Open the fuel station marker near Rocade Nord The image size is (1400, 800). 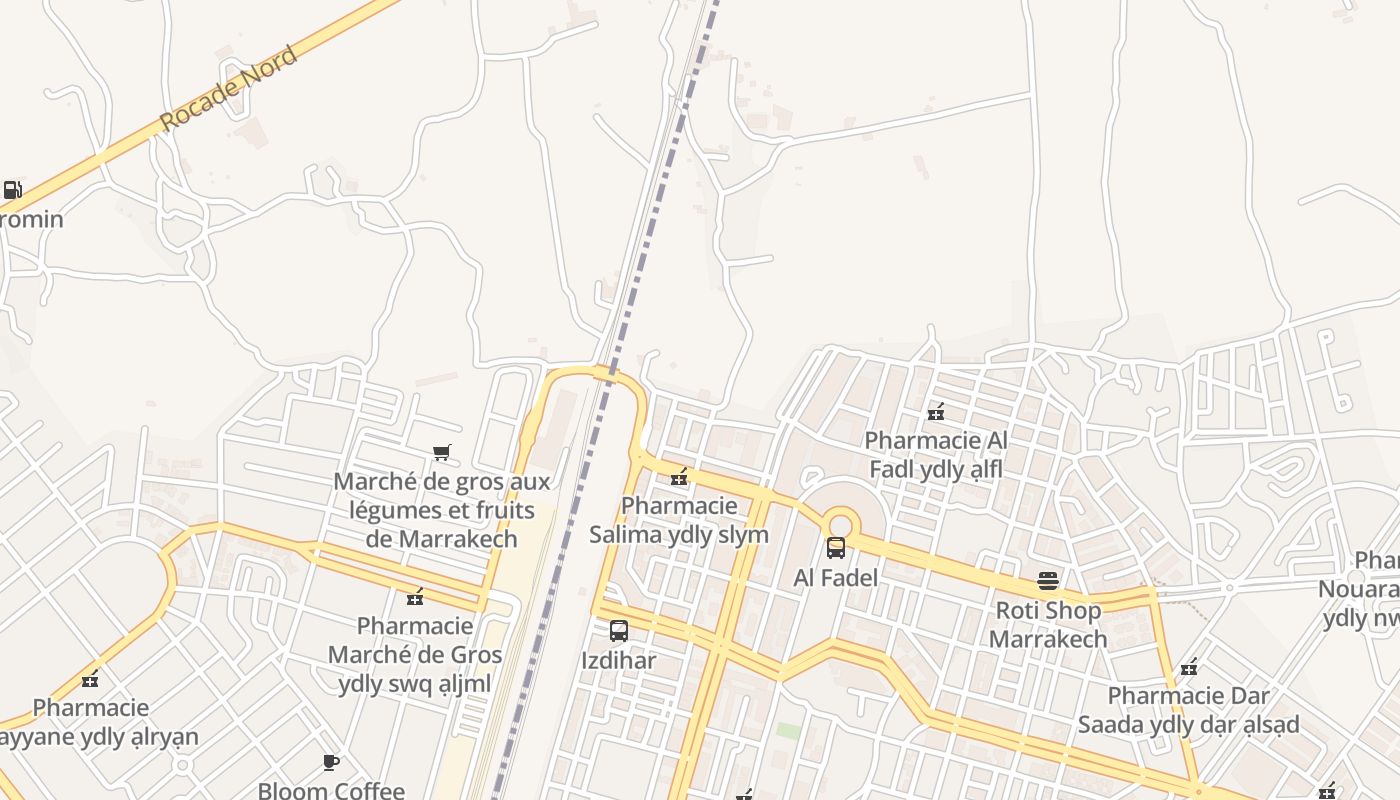click(12, 189)
